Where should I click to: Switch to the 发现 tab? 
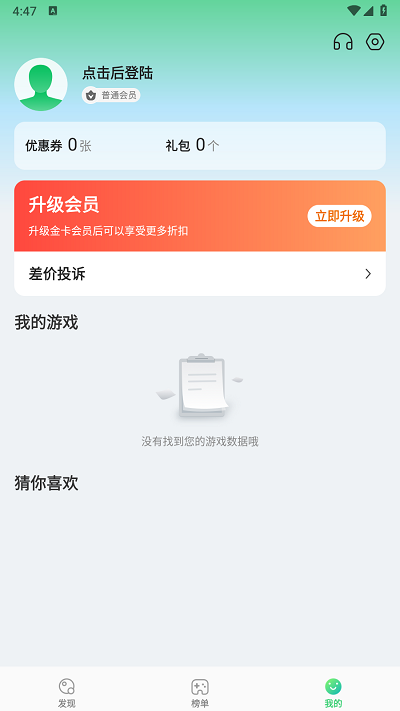(67, 692)
